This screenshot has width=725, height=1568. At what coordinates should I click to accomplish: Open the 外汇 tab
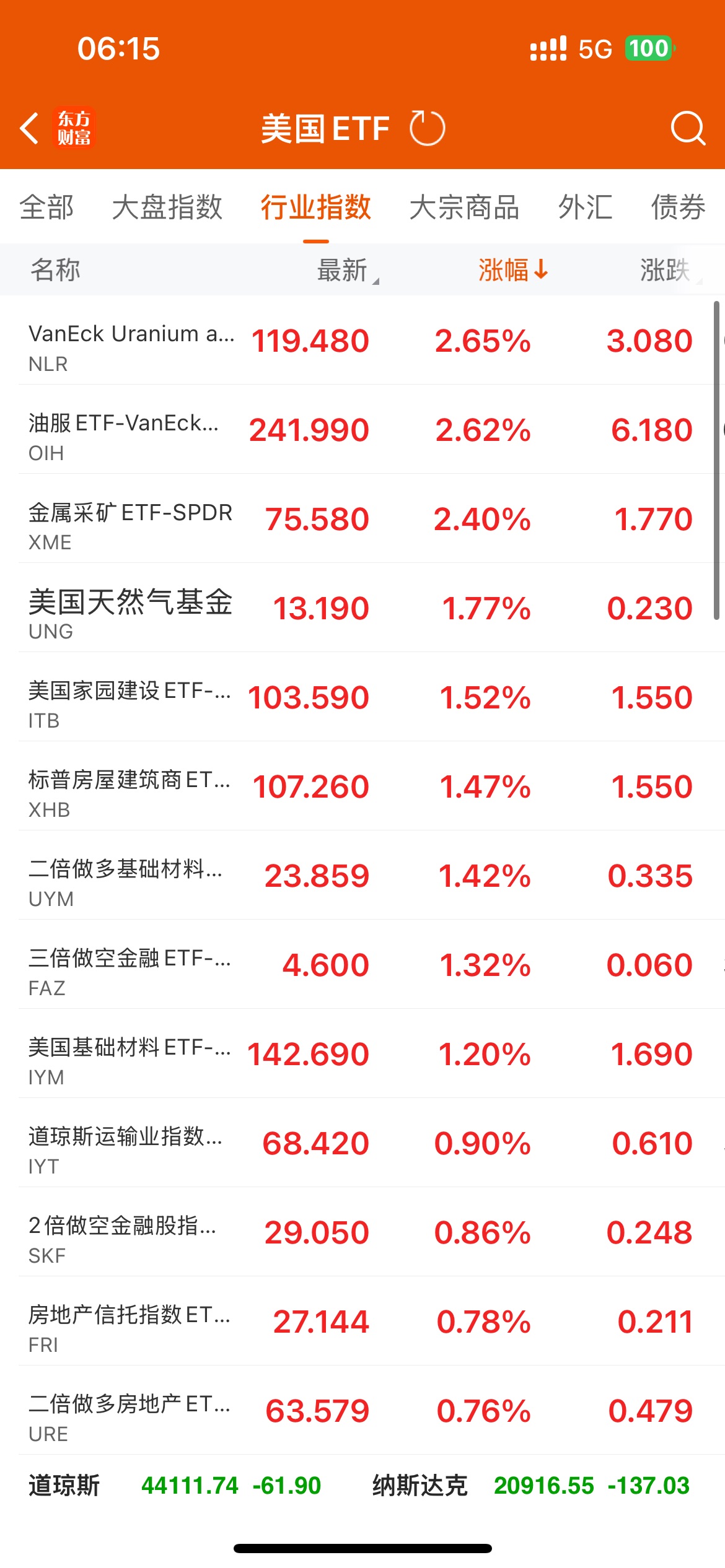click(x=585, y=207)
